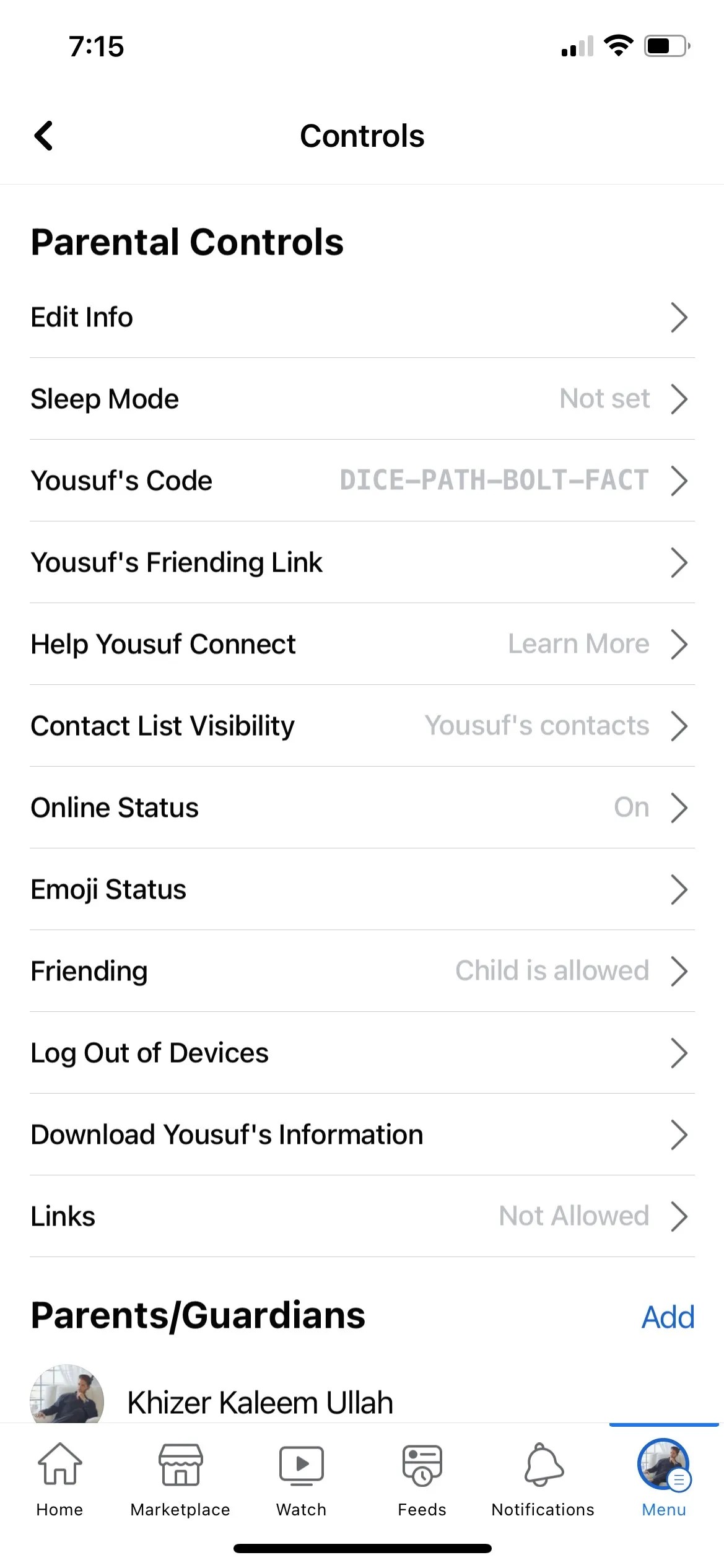This screenshot has width=724, height=1568.
Task: Open the Watch section icon
Action: [300, 1480]
